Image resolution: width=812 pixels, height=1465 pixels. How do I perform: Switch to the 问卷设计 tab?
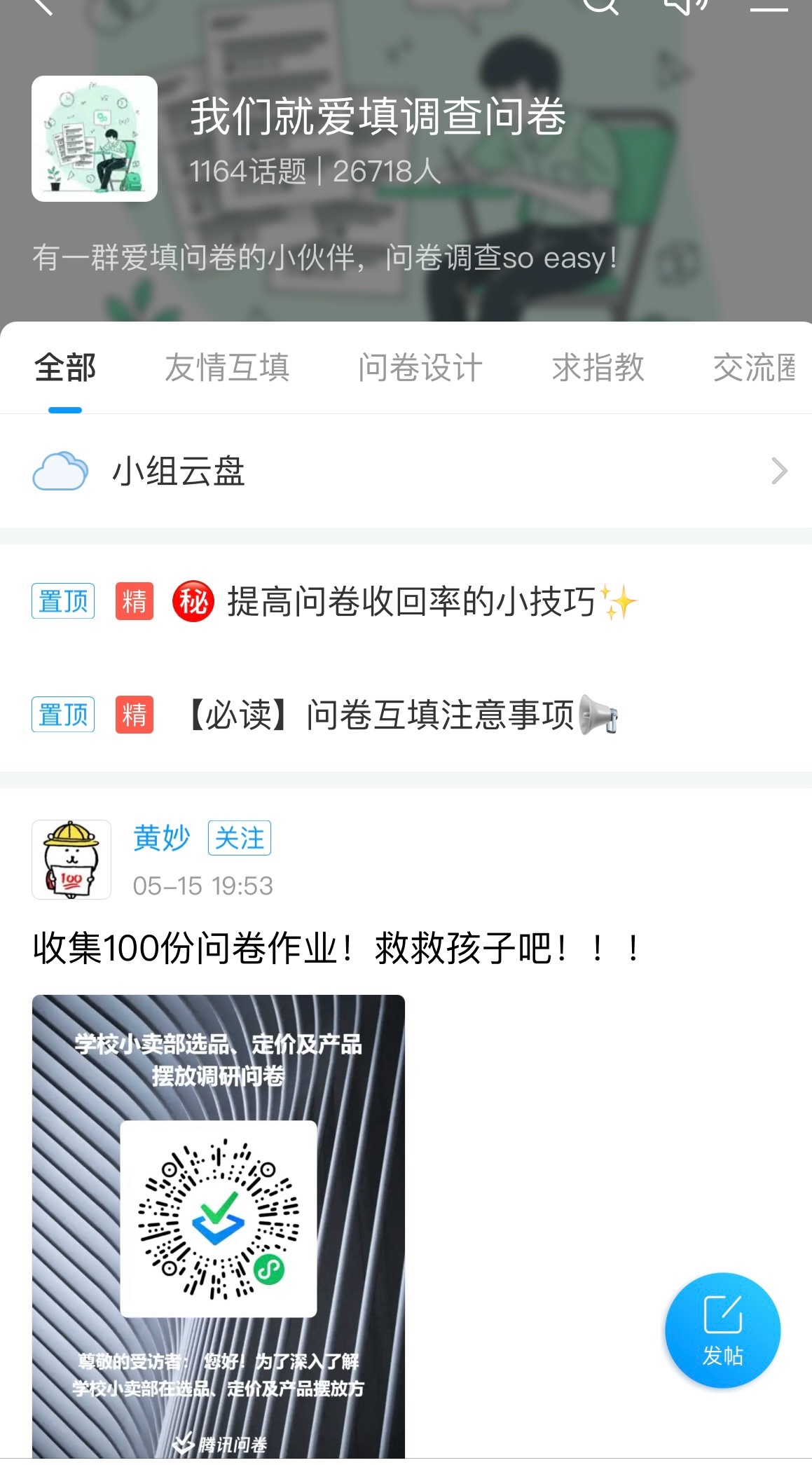coord(420,368)
